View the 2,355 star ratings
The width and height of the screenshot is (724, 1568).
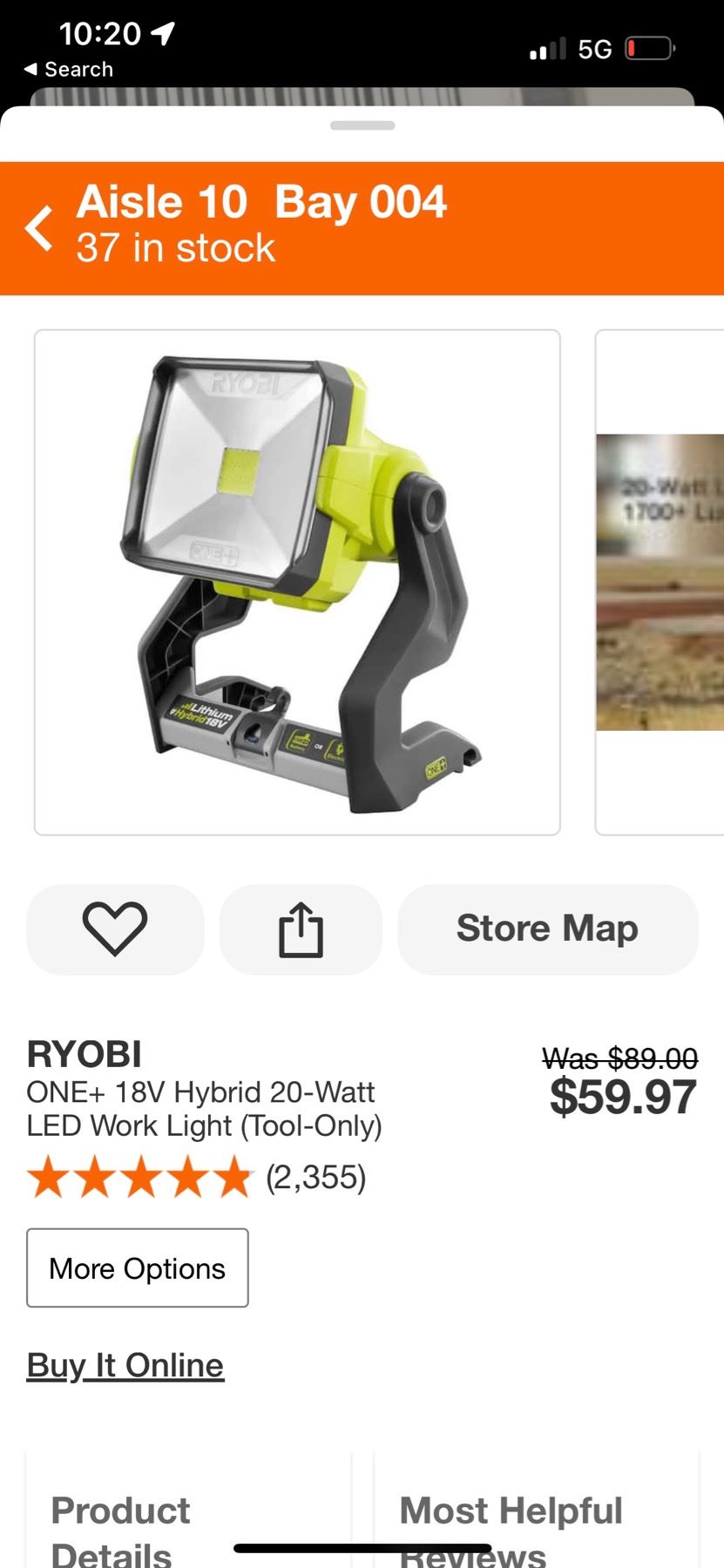coord(196,1178)
